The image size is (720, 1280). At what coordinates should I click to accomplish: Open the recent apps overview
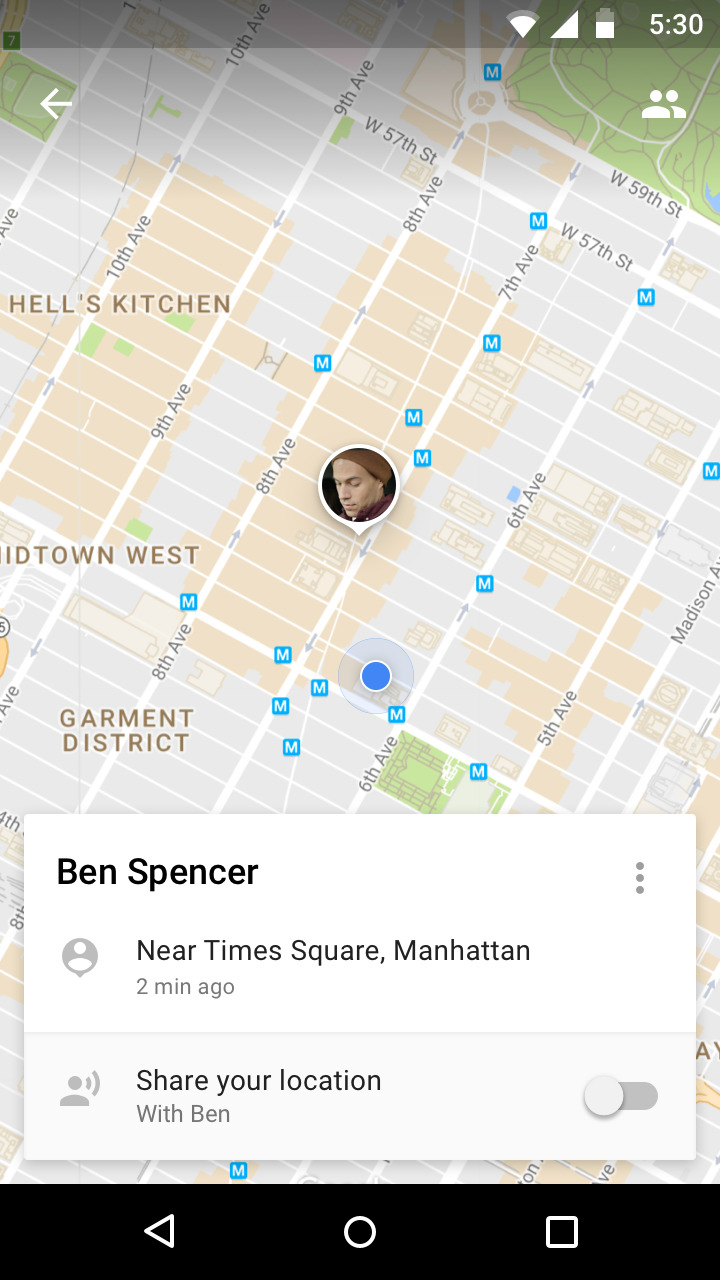[562, 1232]
